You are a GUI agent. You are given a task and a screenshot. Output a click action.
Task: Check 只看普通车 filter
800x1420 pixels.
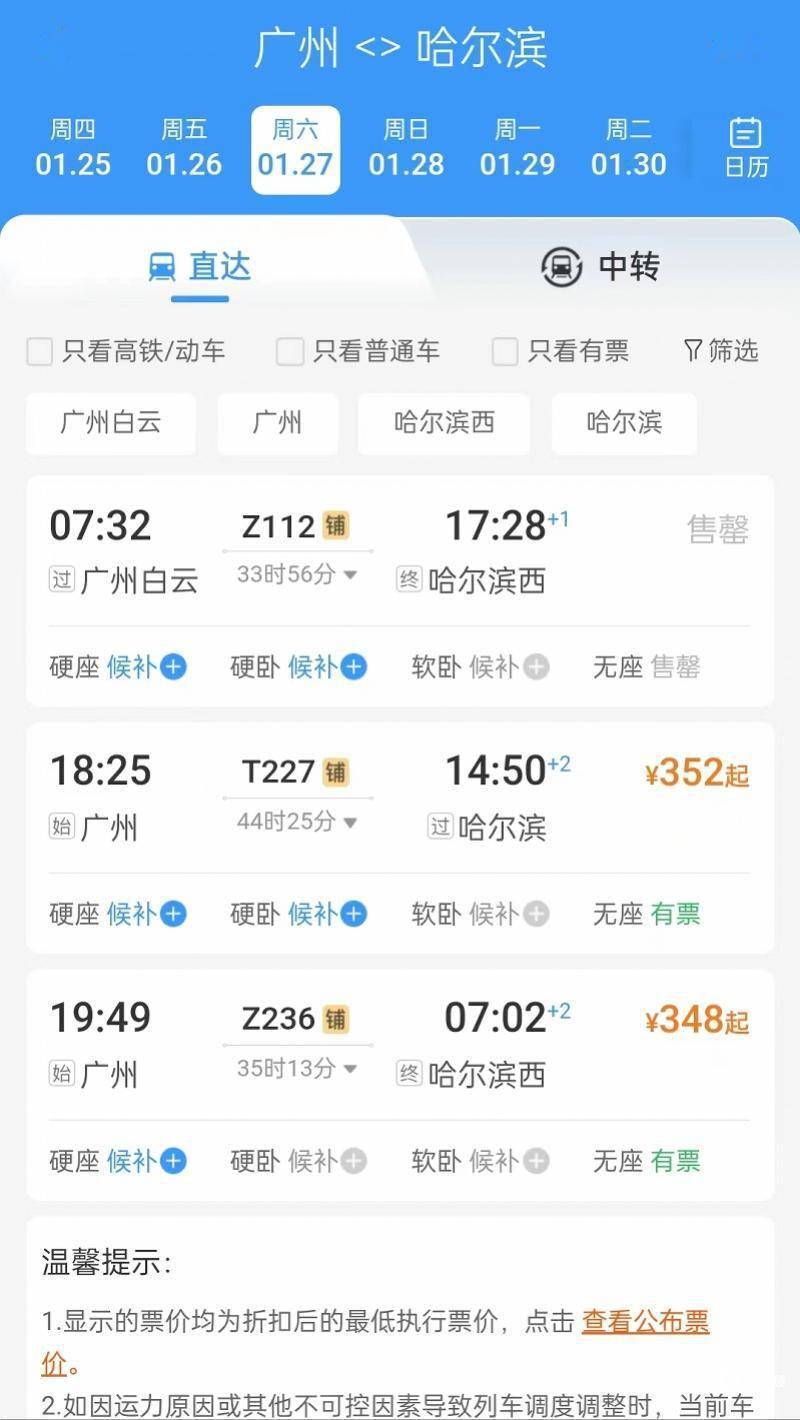[x=290, y=351]
